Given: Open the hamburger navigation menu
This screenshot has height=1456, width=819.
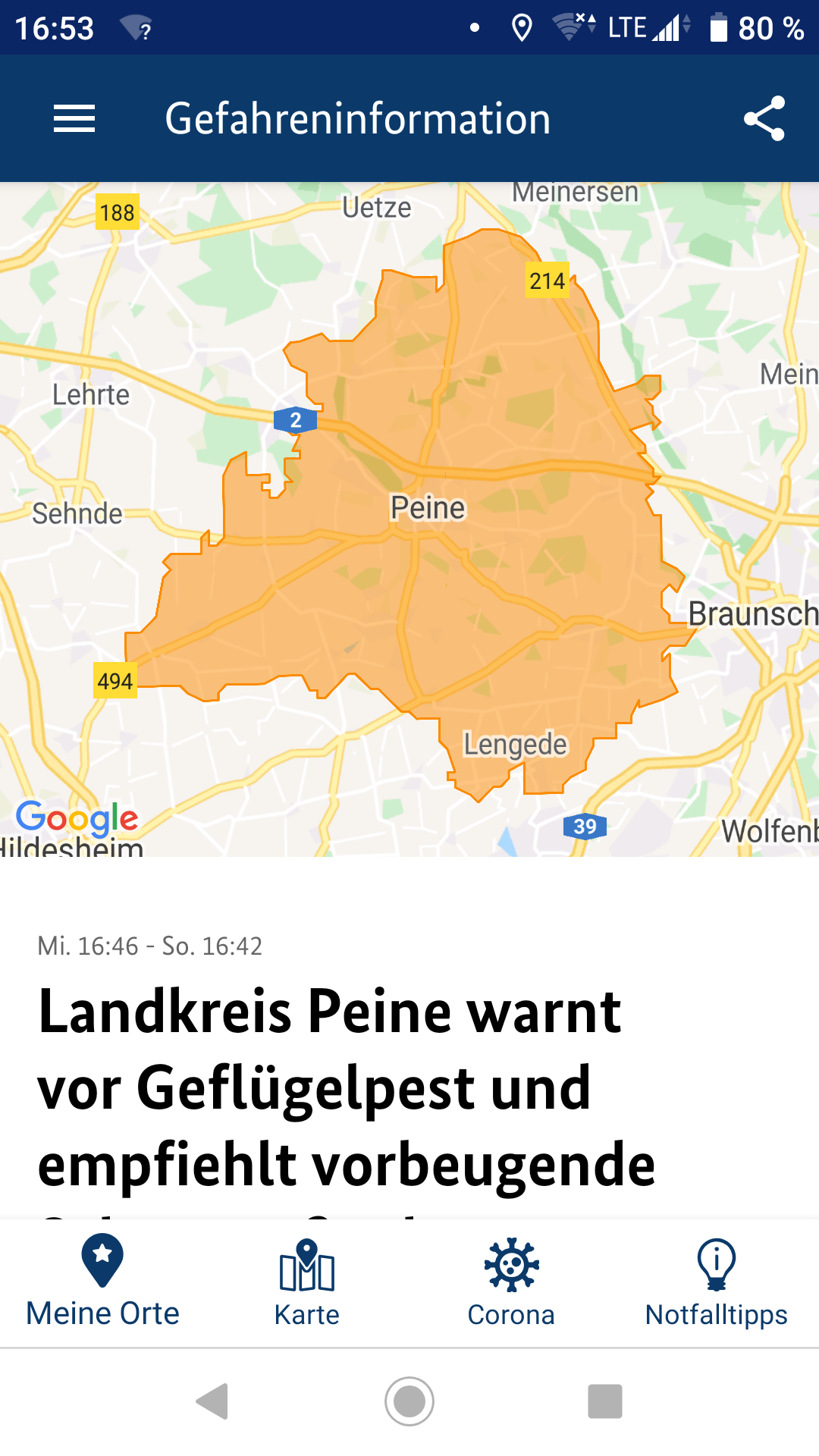Looking at the screenshot, I should [x=74, y=118].
